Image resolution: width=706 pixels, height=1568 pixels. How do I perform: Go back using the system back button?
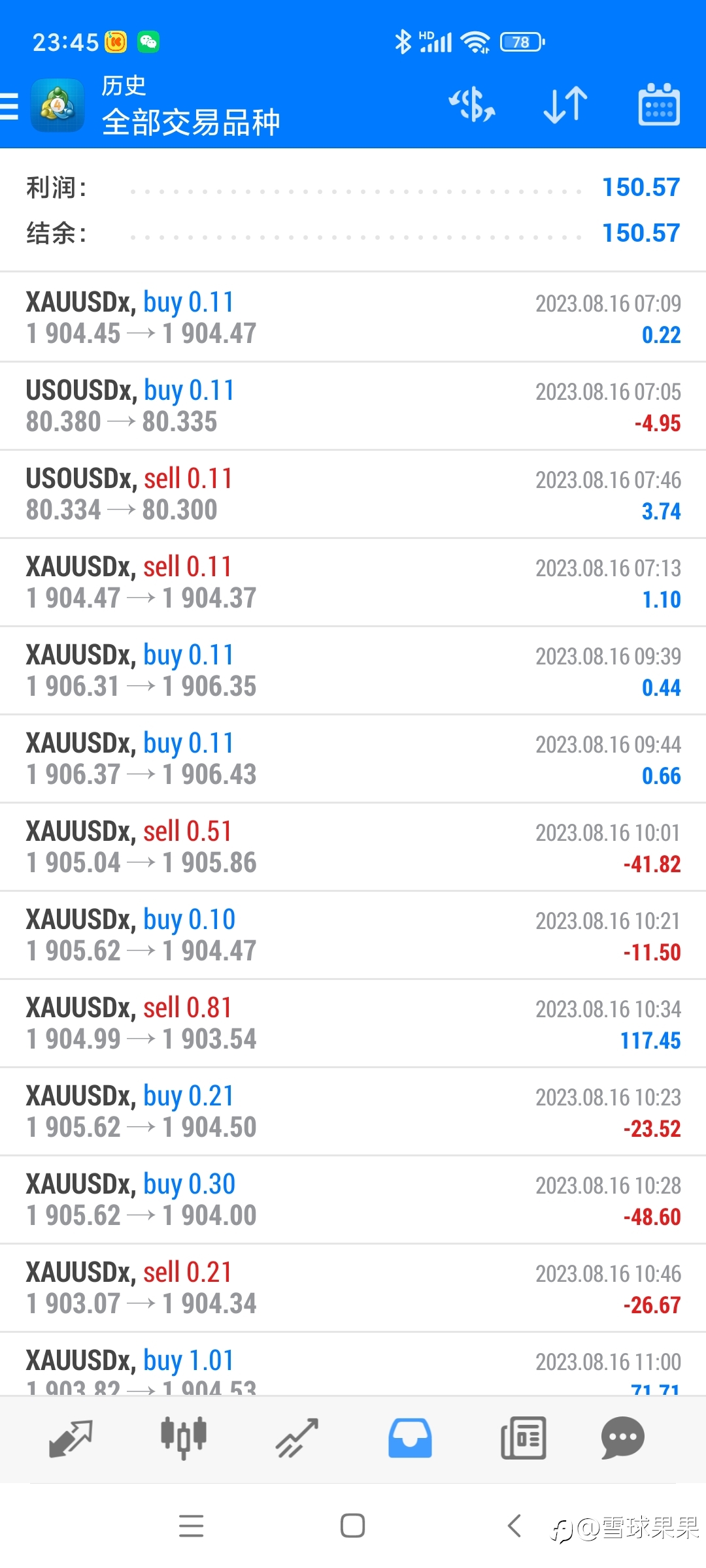[514, 1526]
